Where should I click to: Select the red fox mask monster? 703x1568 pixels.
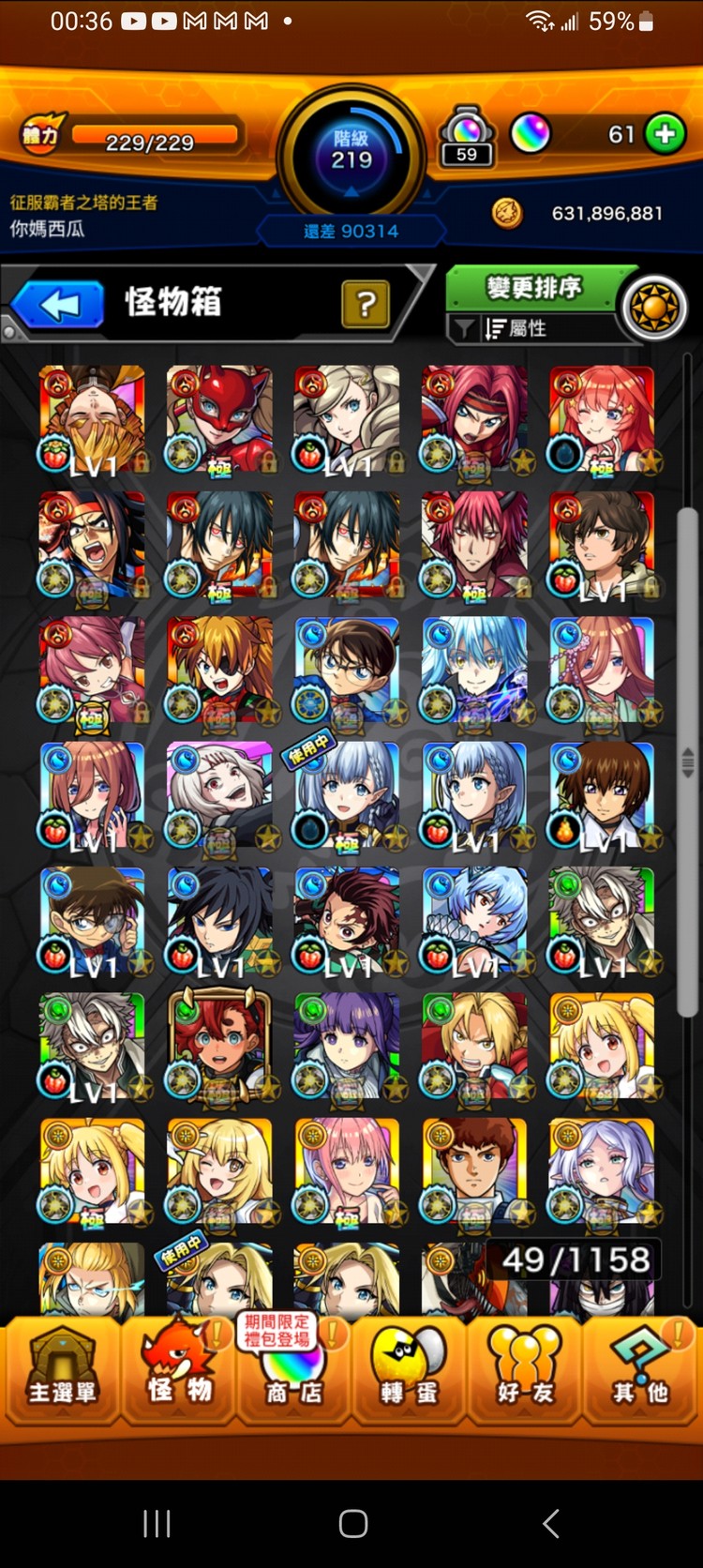219,419
